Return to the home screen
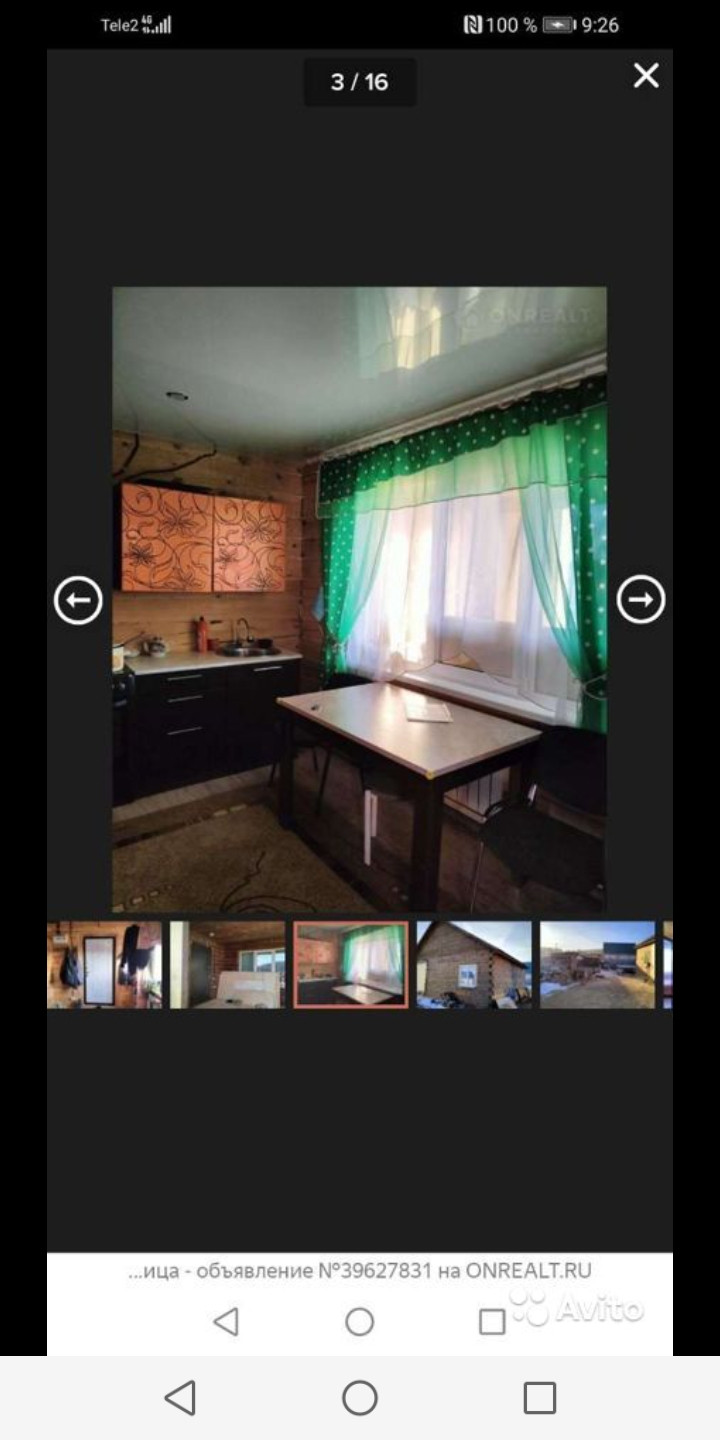The image size is (720, 1440). [x=360, y=1397]
